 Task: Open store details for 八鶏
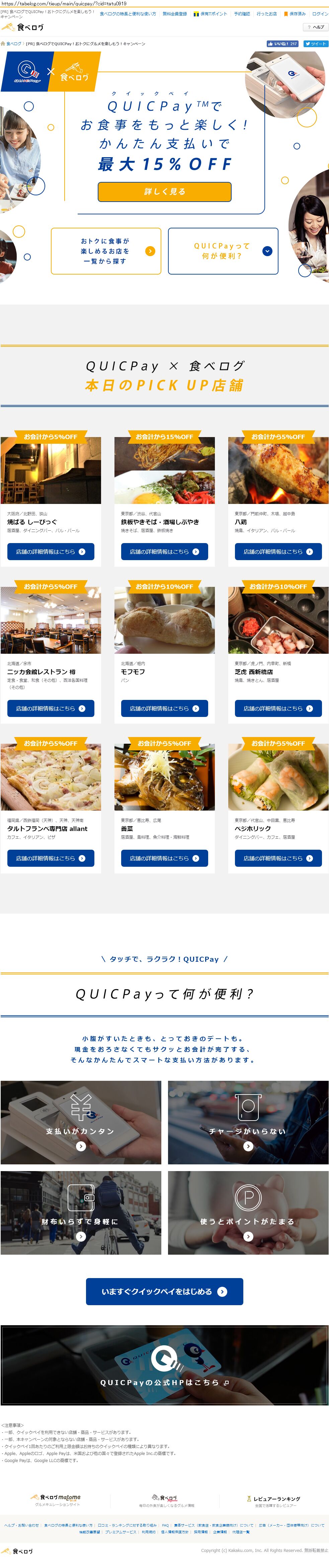click(x=278, y=551)
